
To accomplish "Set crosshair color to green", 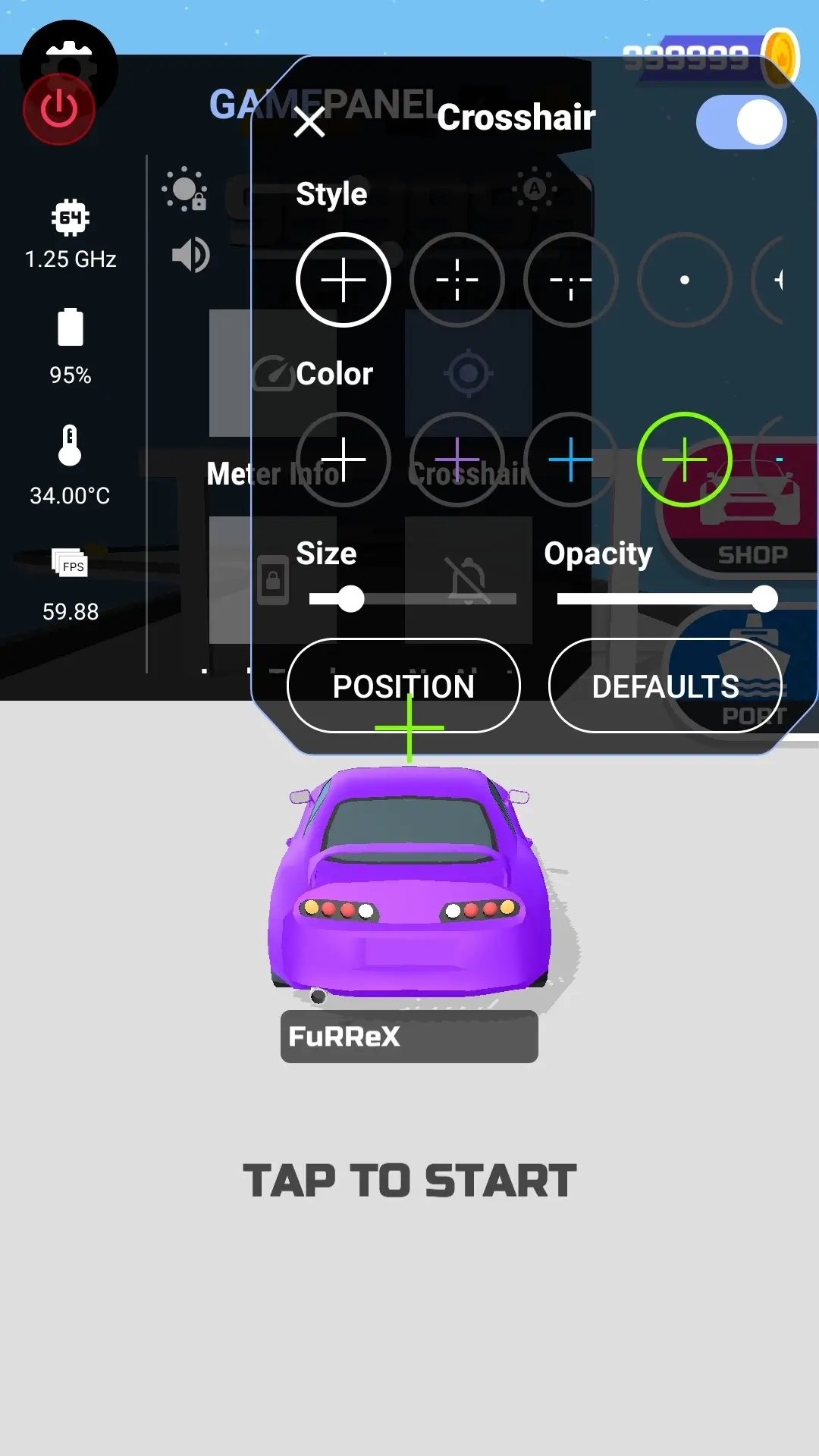I will 685,460.
